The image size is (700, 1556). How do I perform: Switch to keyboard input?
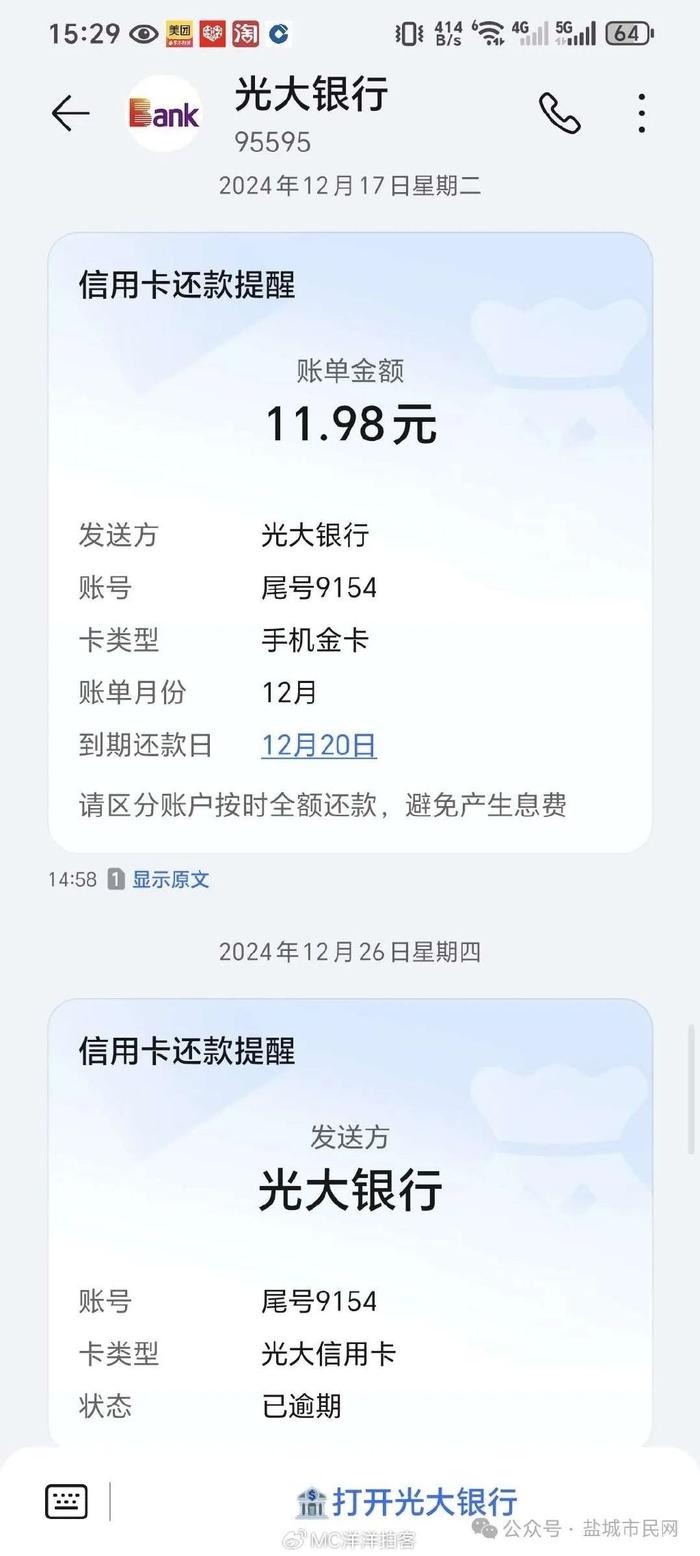[x=67, y=1501]
